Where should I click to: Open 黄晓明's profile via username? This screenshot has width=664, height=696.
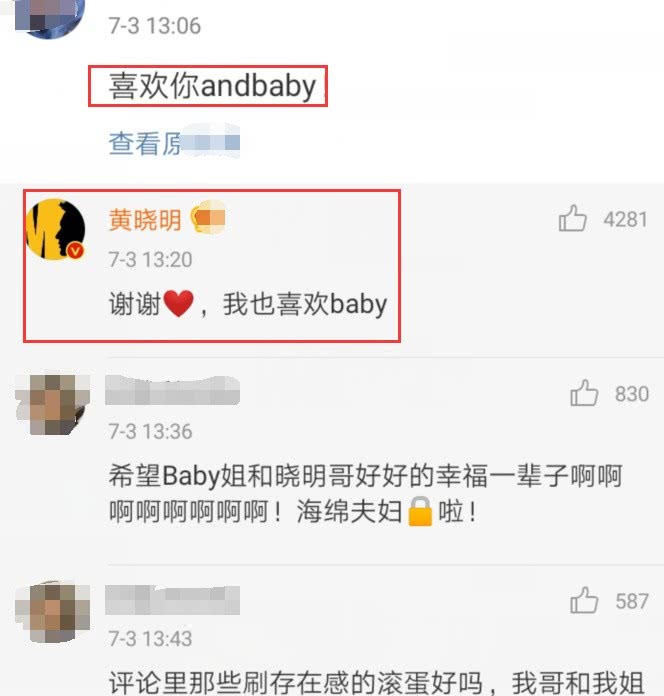(144, 218)
